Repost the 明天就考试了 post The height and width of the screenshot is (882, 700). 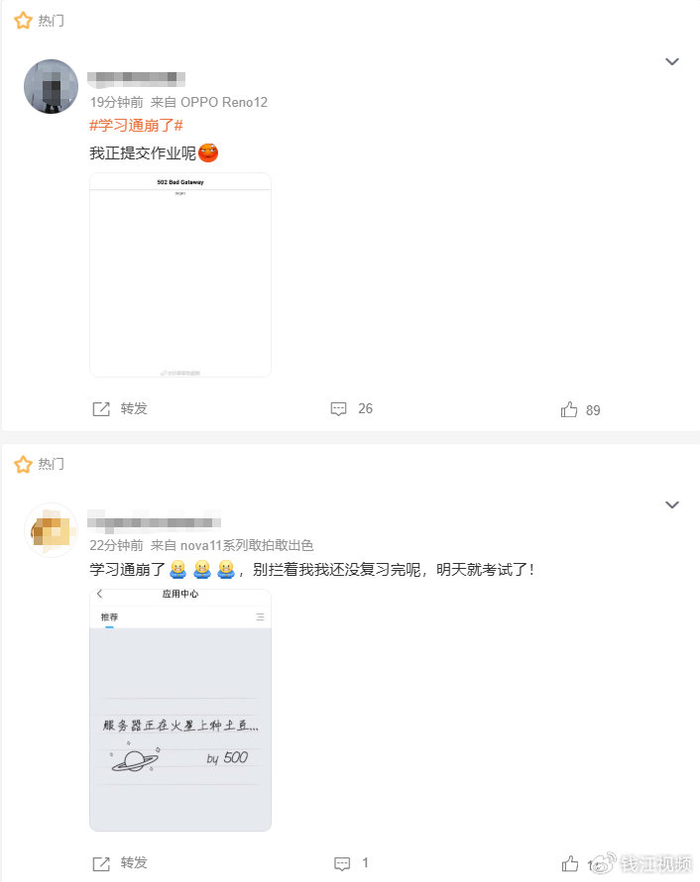click(120, 862)
